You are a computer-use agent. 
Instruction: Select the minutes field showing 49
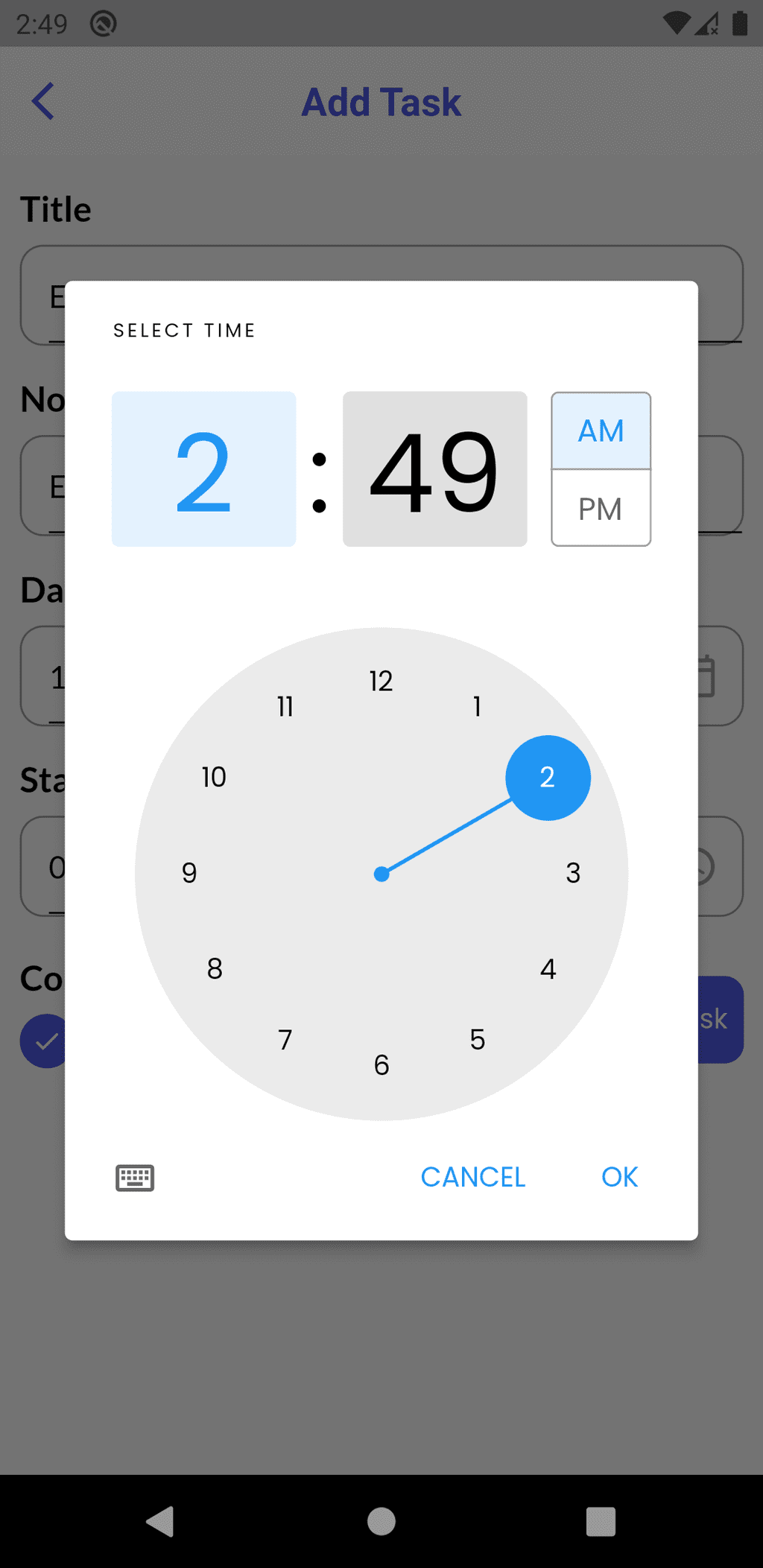(x=434, y=469)
